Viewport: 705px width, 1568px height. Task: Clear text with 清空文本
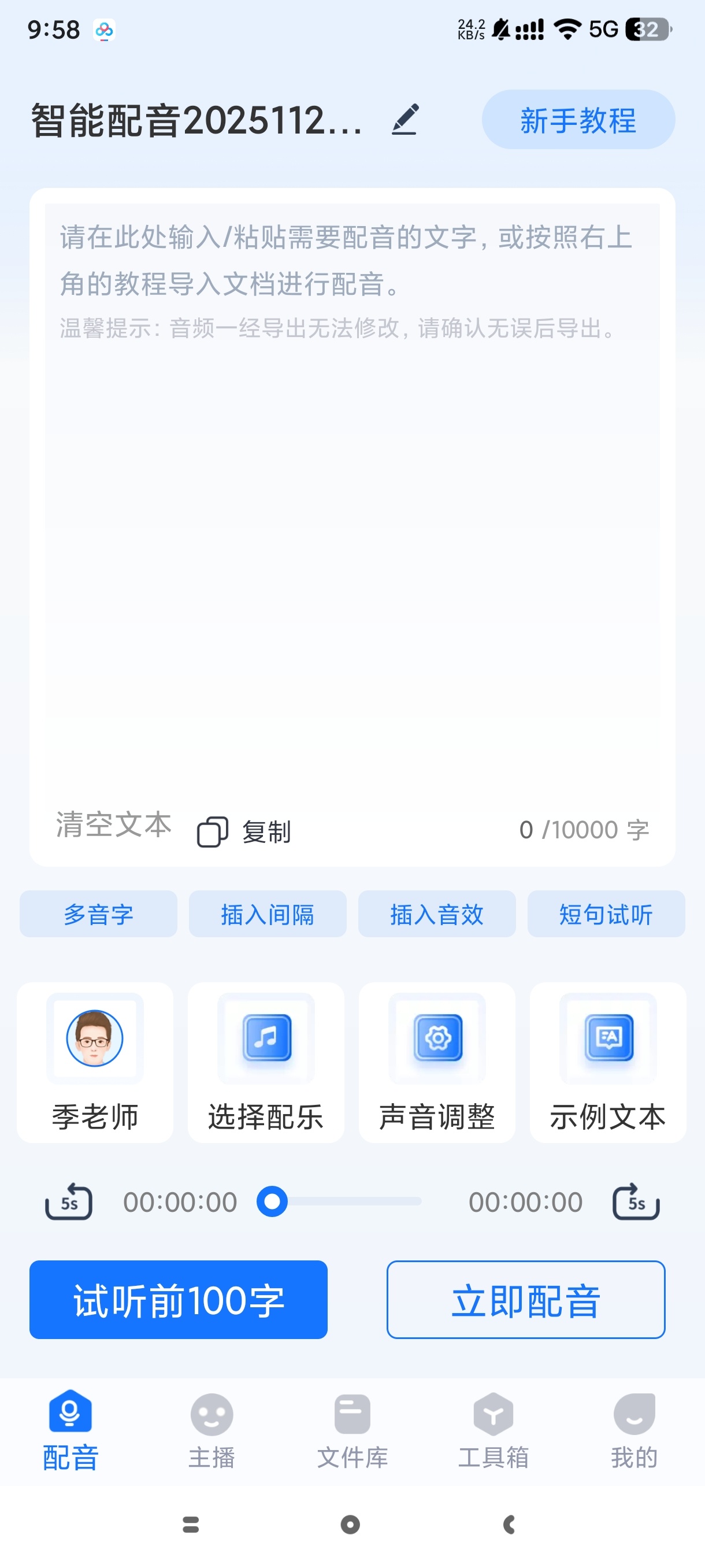tap(114, 825)
